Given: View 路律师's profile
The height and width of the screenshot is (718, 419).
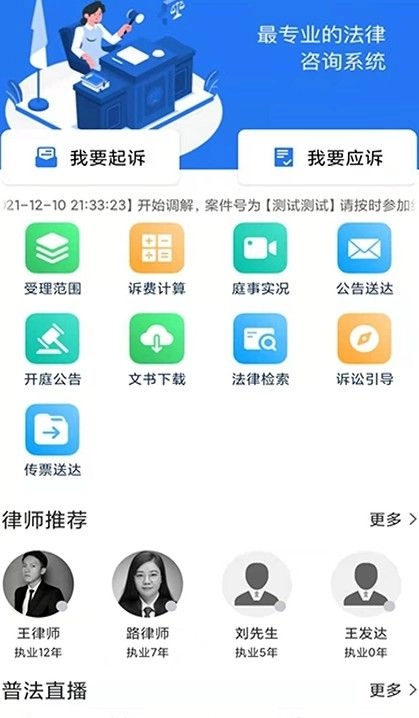Looking at the screenshot, I should click(x=147, y=604).
